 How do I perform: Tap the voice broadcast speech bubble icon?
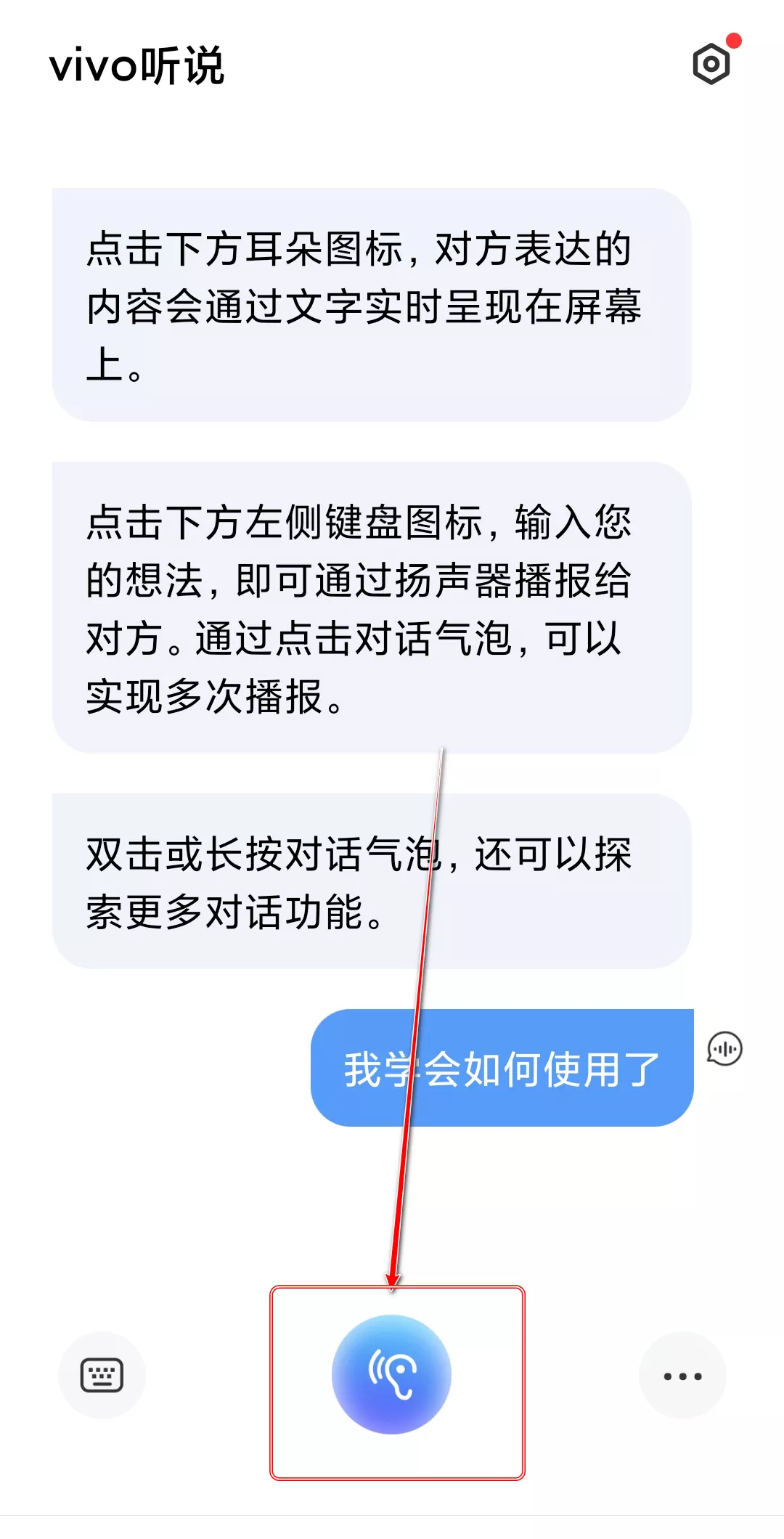point(725,1048)
